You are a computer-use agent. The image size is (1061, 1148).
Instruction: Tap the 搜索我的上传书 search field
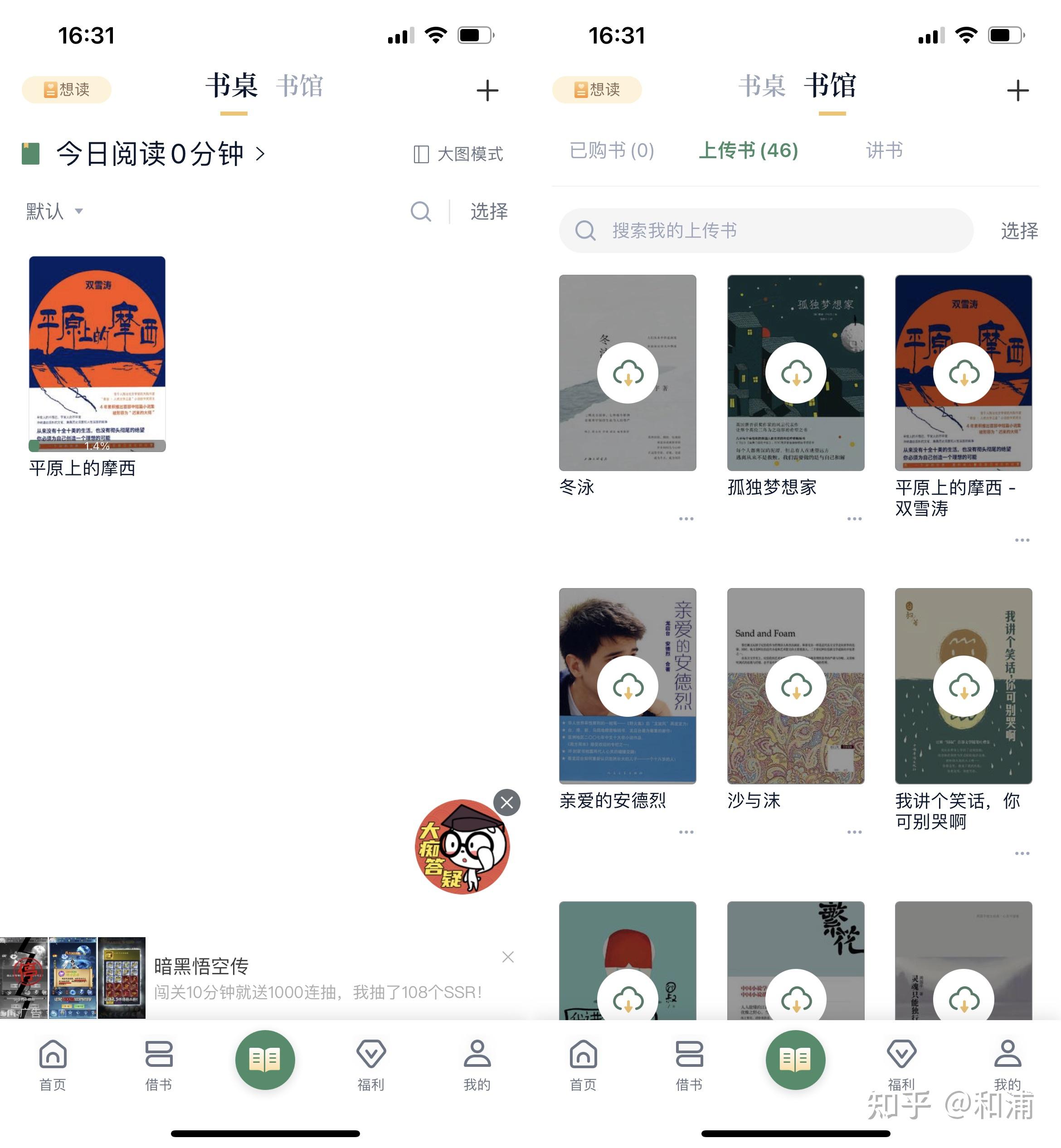(x=766, y=231)
